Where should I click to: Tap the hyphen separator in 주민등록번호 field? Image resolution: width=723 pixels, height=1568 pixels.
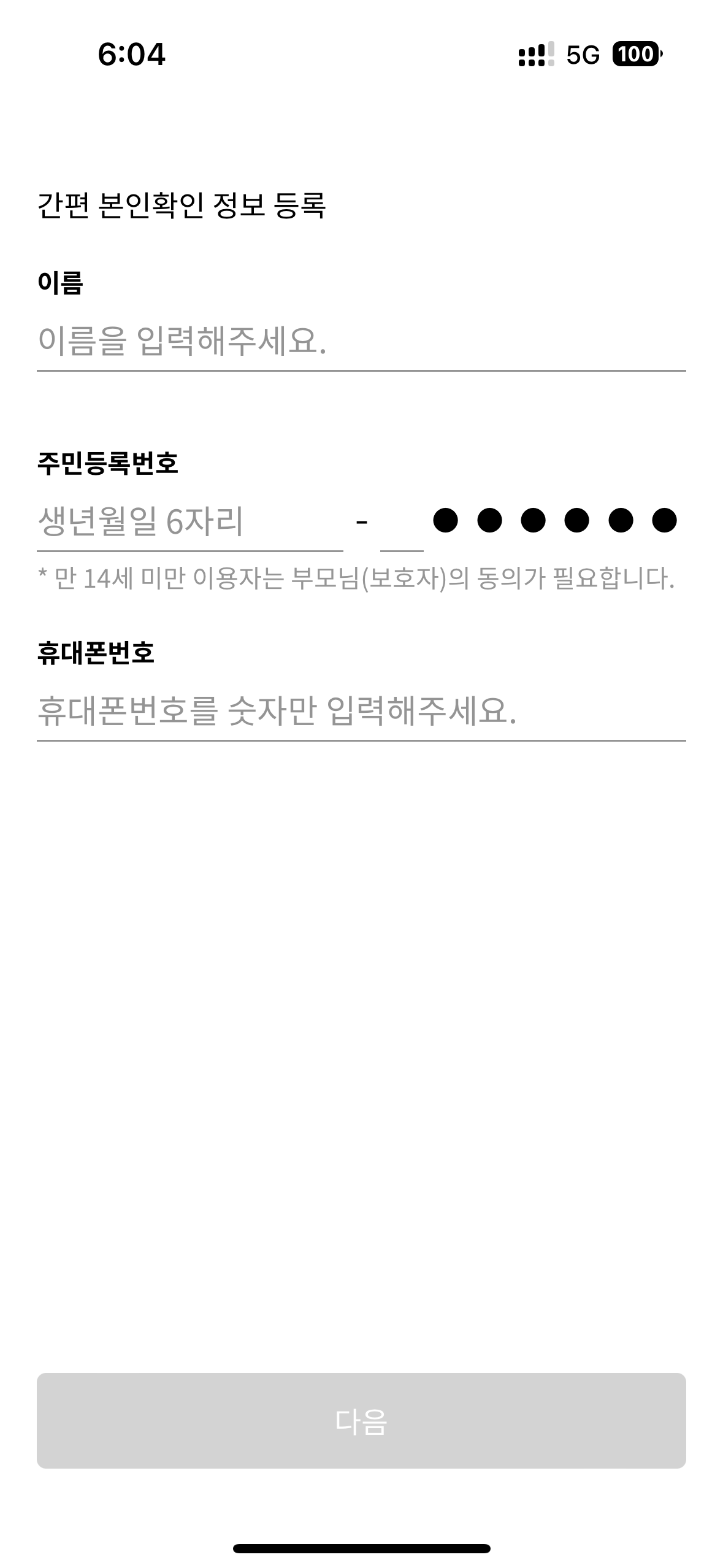pos(361,523)
